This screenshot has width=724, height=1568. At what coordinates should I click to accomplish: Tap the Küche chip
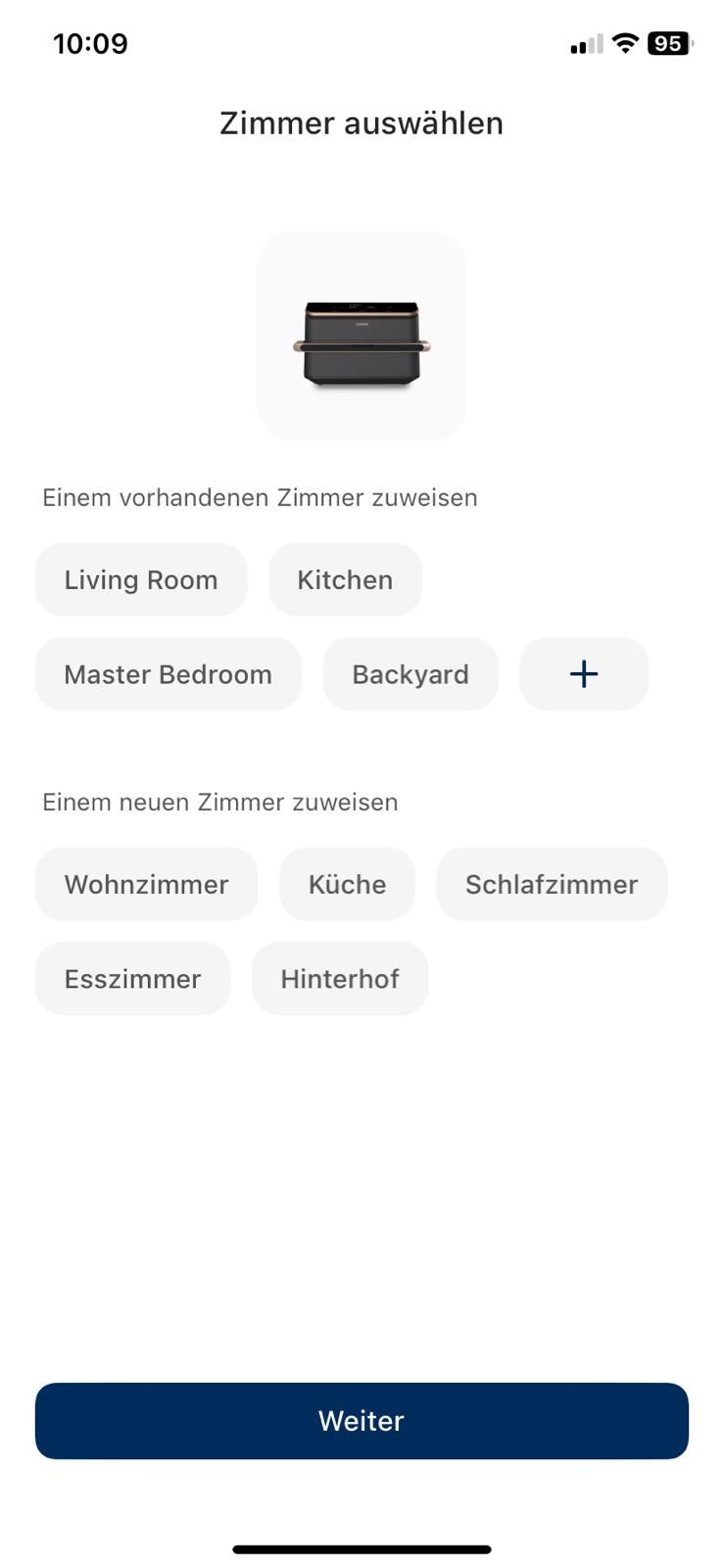pyautogui.click(x=347, y=884)
